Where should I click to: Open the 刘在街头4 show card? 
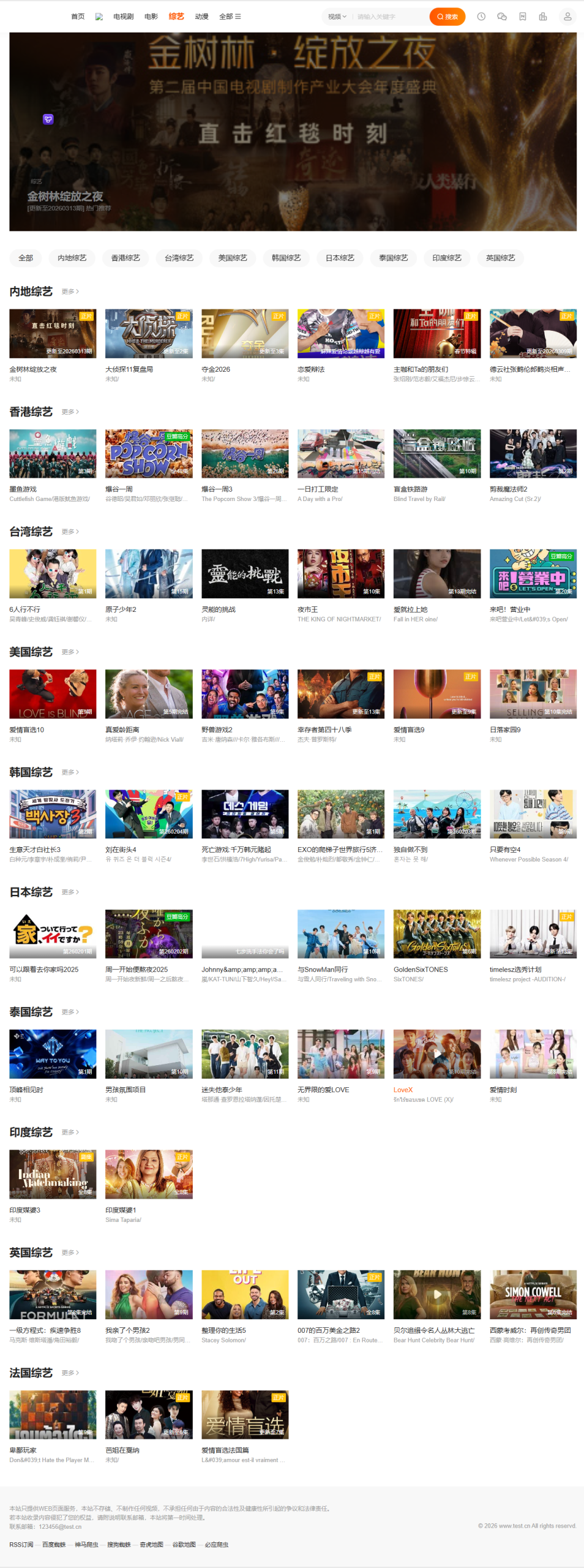pos(149,814)
